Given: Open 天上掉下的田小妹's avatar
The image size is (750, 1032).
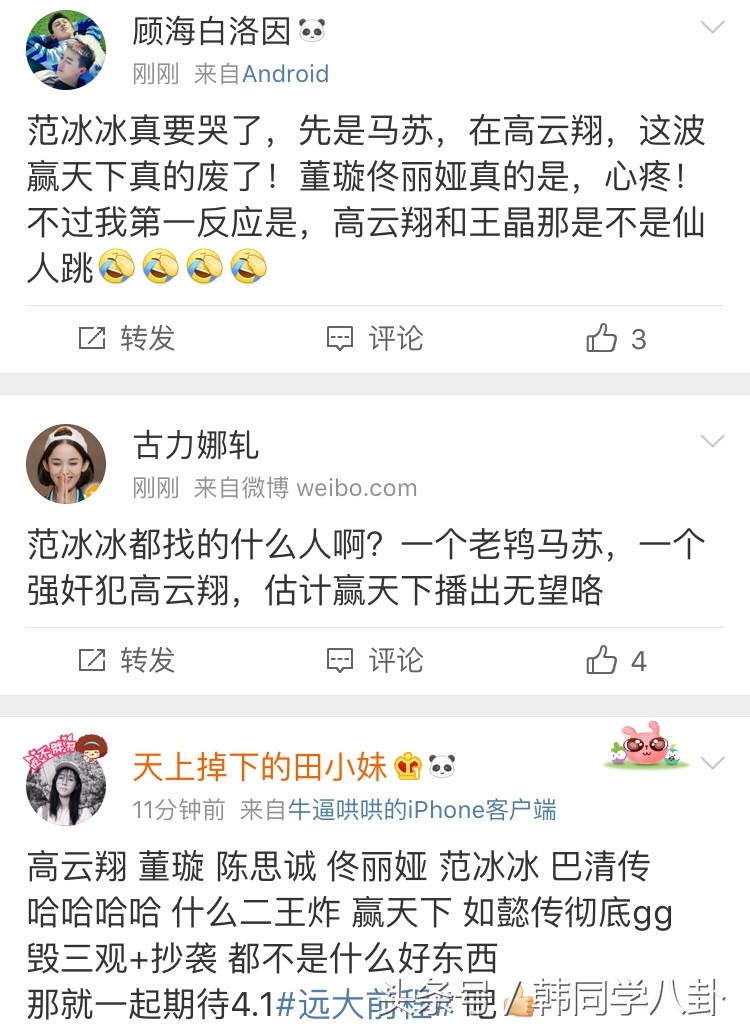Looking at the screenshot, I should 66,787.
